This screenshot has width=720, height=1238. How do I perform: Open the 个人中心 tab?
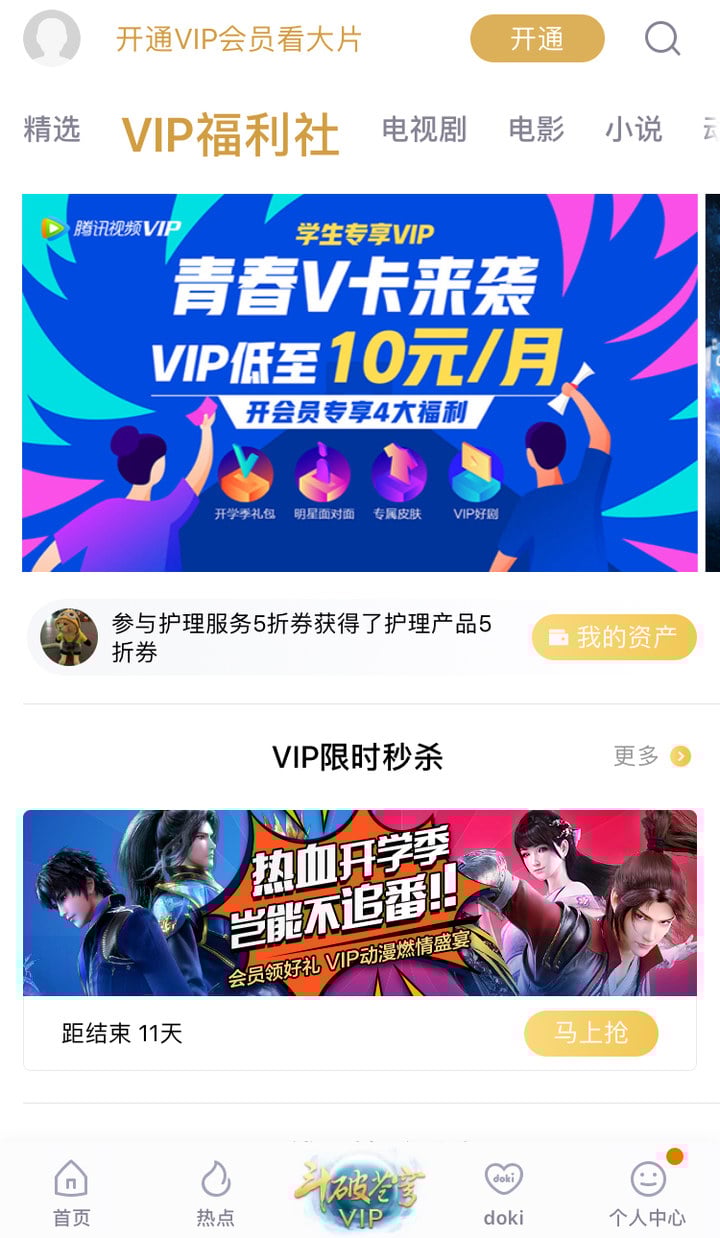pyautogui.click(x=647, y=1193)
